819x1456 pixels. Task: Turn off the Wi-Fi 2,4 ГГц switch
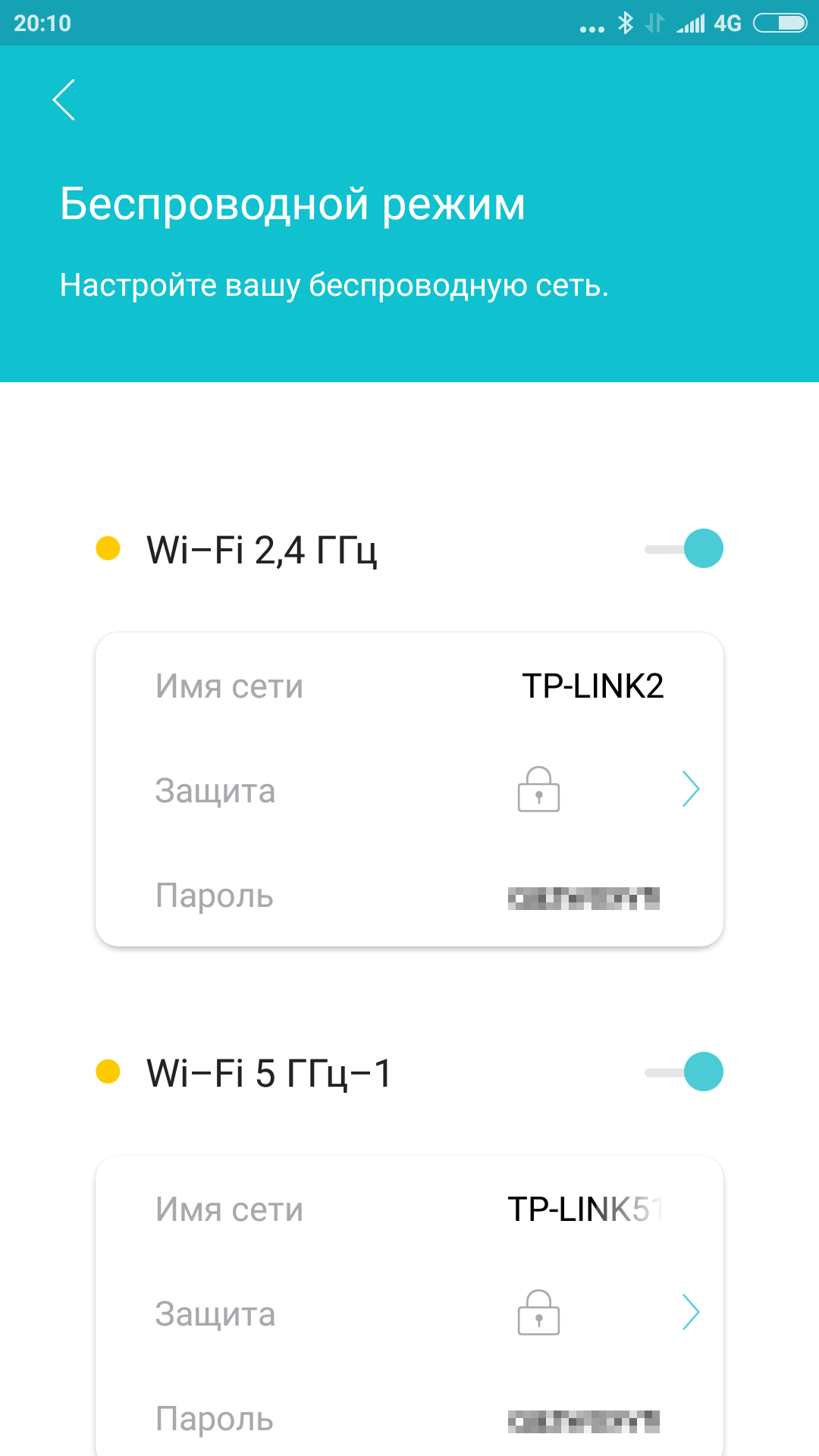point(685,548)
